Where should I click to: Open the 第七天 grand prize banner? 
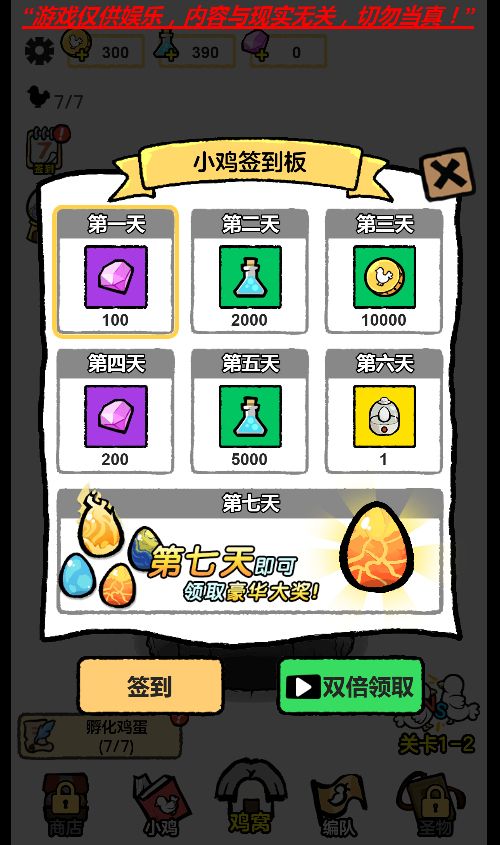(249, 551)
